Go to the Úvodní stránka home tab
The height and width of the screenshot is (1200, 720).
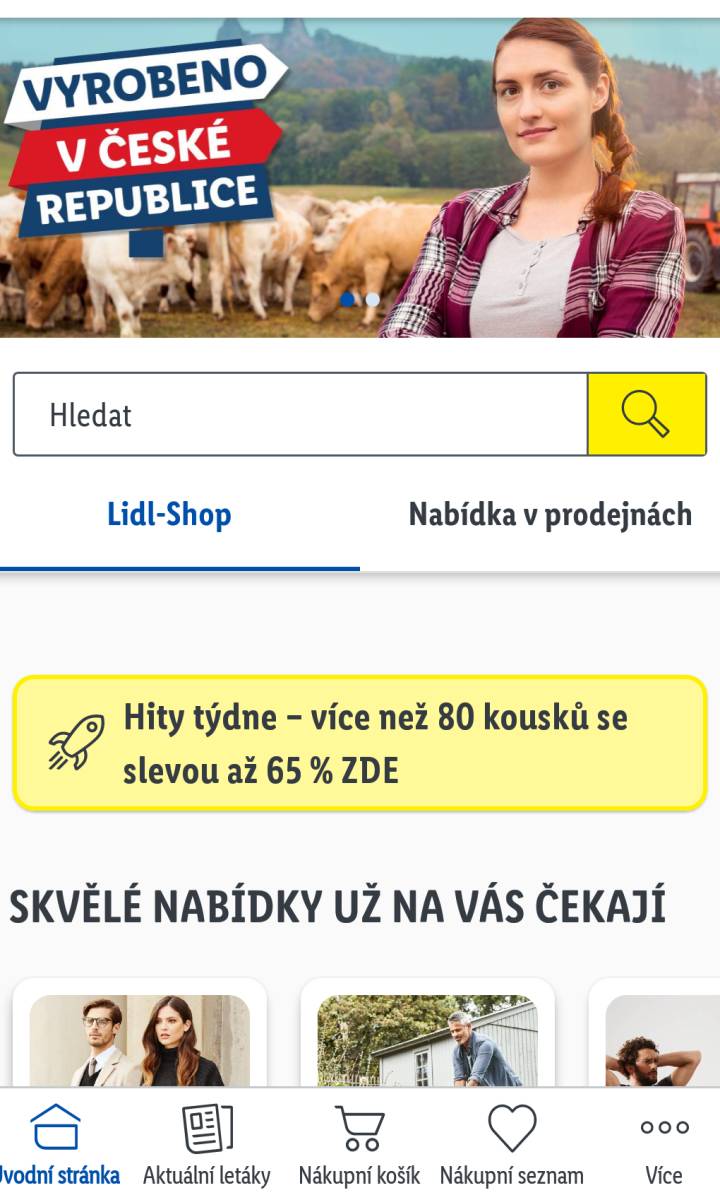click(x=57, y=1144)
